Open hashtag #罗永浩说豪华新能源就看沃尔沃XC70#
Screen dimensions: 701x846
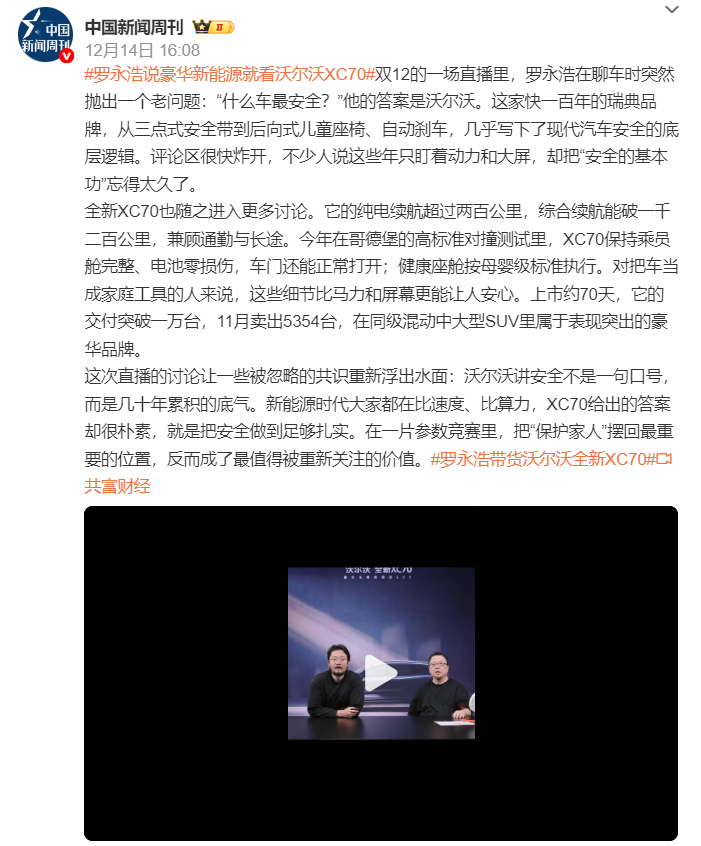click(229, 74)
